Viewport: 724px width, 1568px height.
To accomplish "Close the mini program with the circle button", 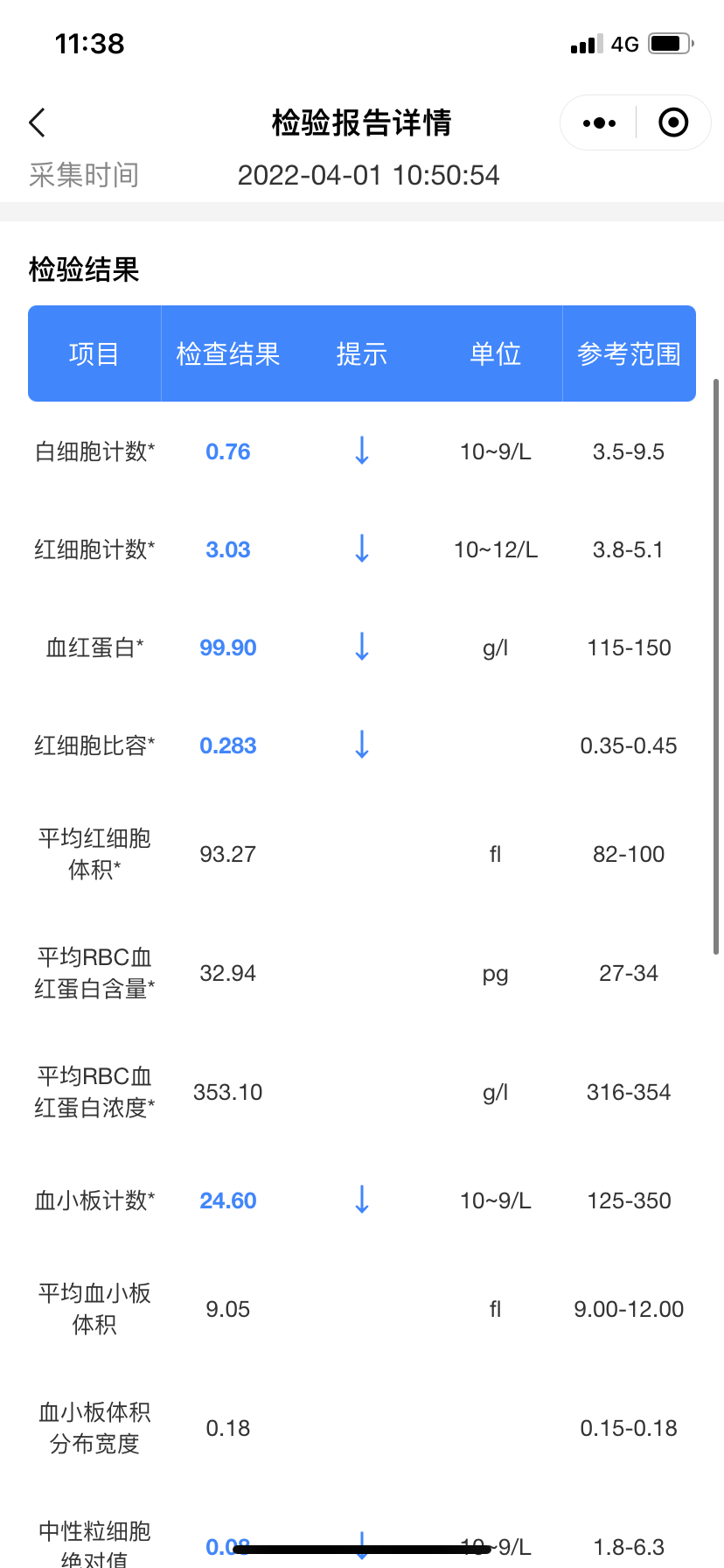I will [673, 122].
